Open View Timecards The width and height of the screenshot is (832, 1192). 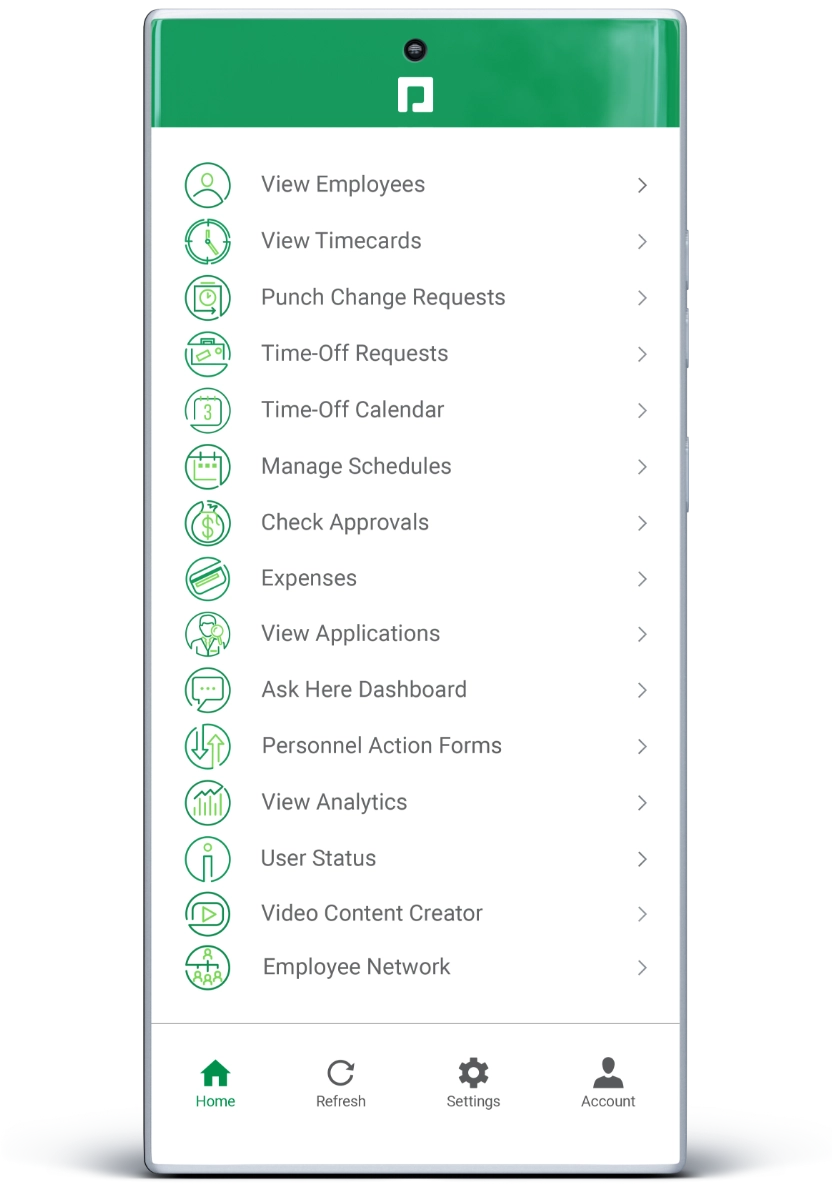341,241
